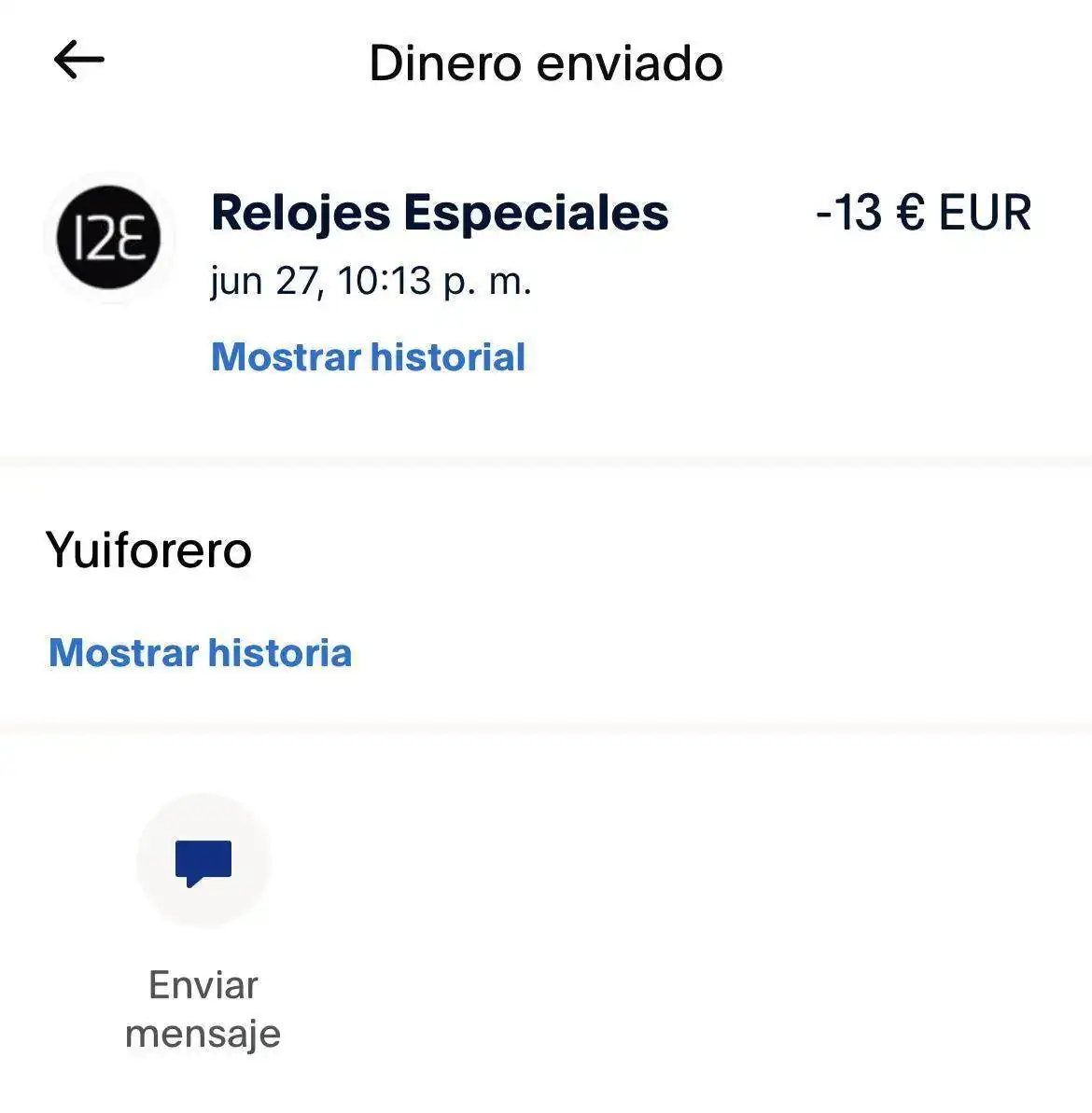Open the Mostrar historial link

click(x=368, y=357)
